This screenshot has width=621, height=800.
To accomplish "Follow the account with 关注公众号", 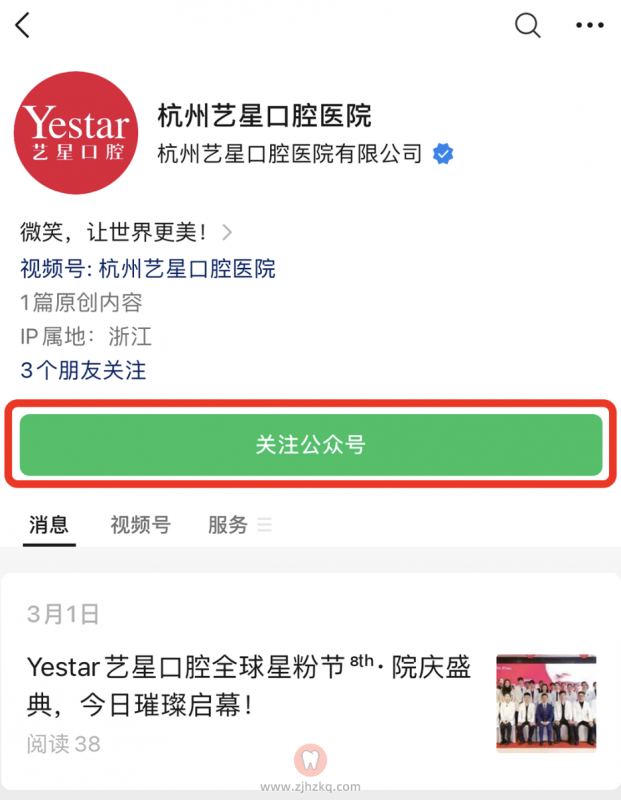I will click(311, 445).
